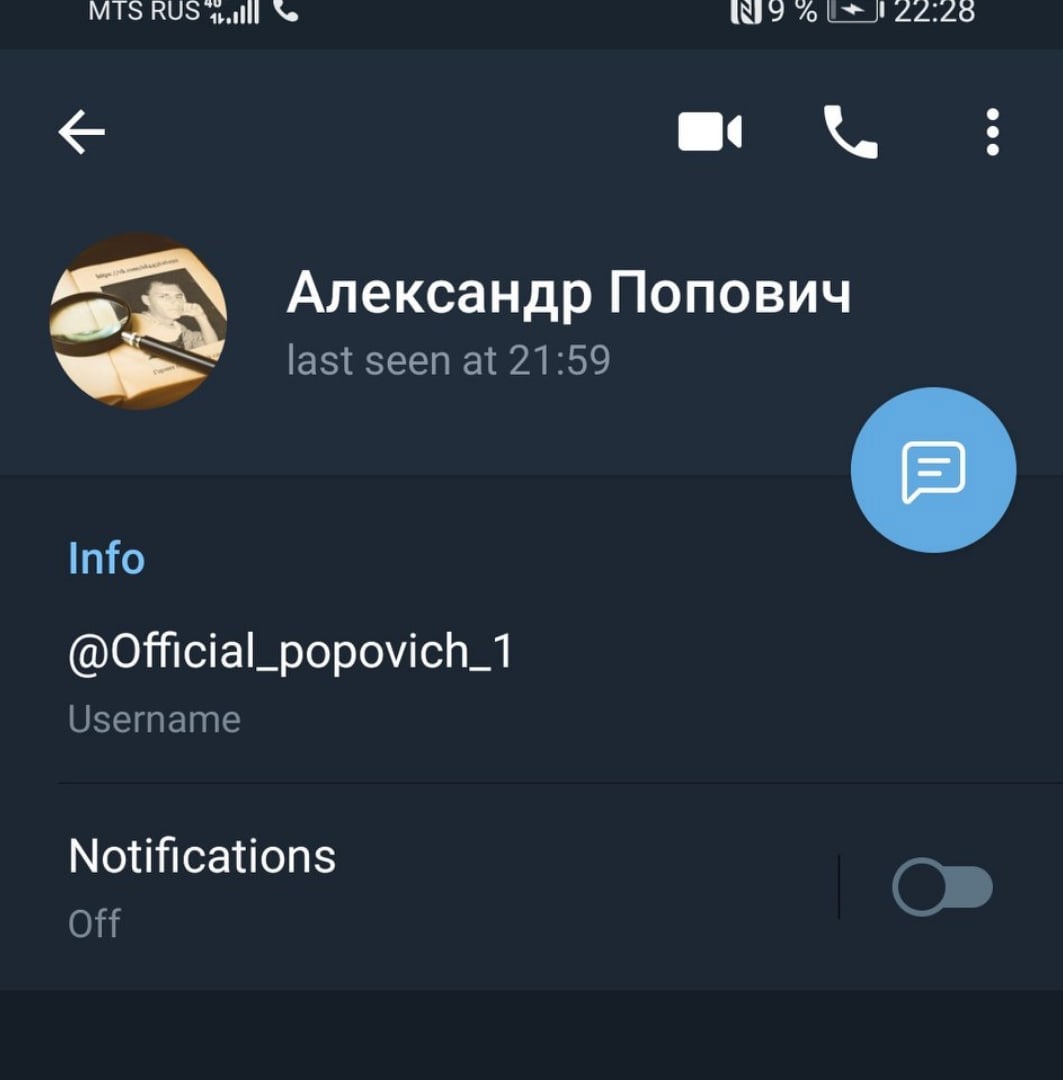The height and width of the screenshot is (1080, 1063).
Task: Turn on the Notifications switch
Action: click(942, 887)
